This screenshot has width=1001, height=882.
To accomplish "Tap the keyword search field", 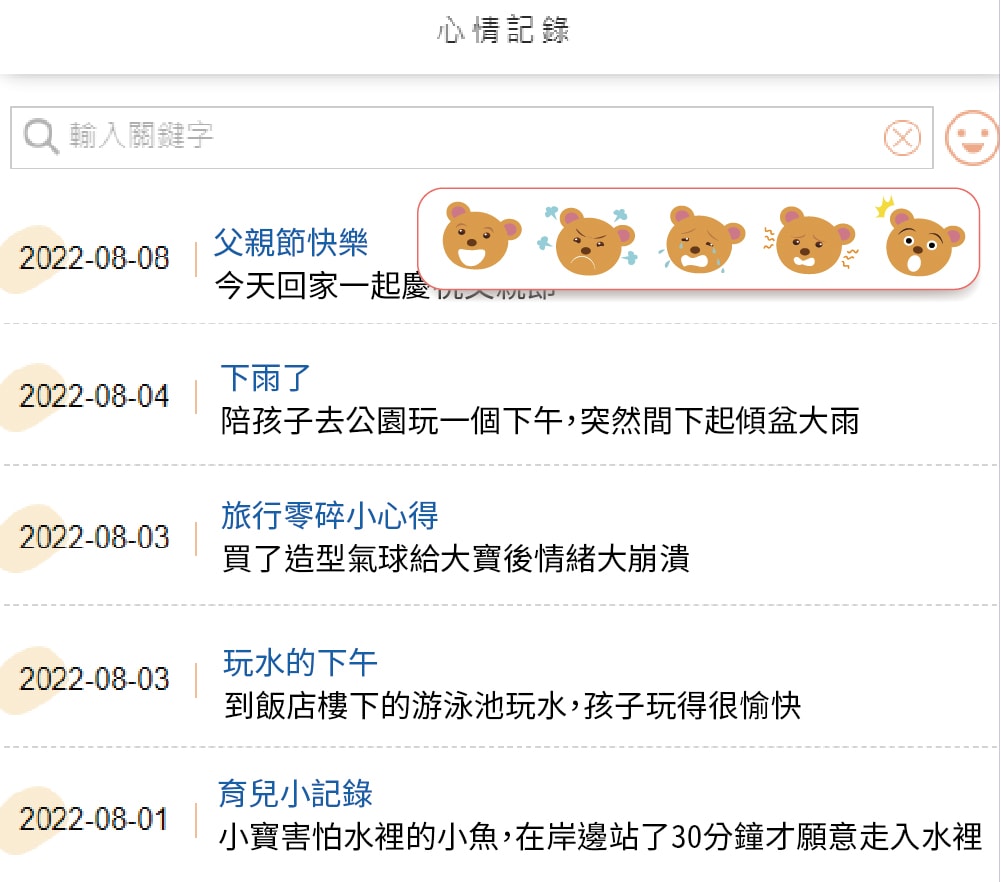I will click(x=450, y=137).
